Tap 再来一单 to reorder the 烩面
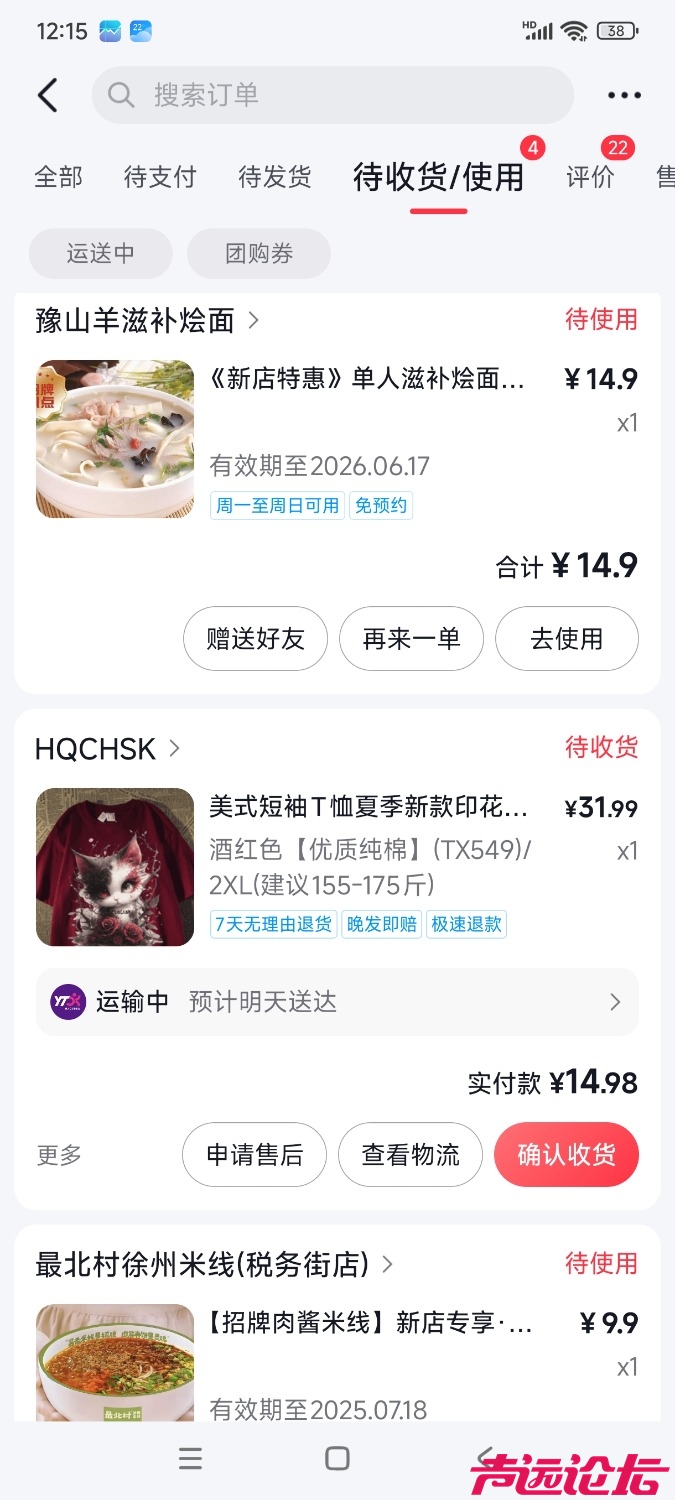The width and height of the screenshot is (675, 1500). [411, 638]
